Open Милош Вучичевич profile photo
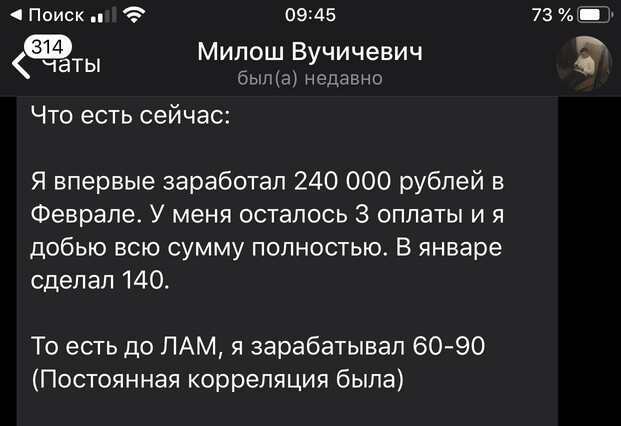 pyautogui.click(x=584, y=64)
